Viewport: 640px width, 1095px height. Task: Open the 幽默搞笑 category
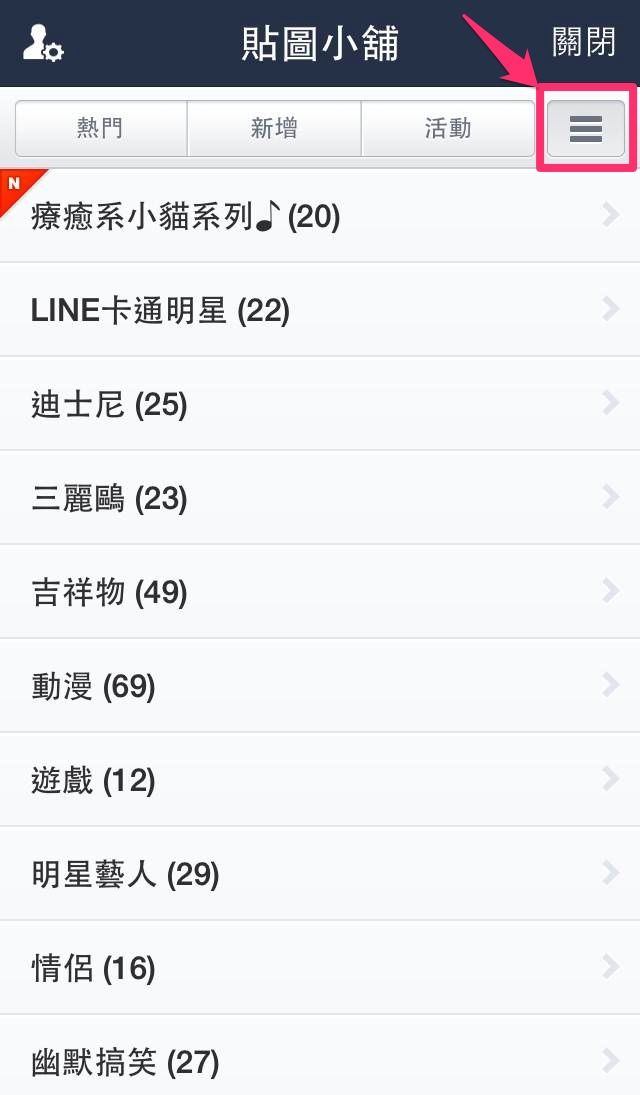tap(320, 1060)
